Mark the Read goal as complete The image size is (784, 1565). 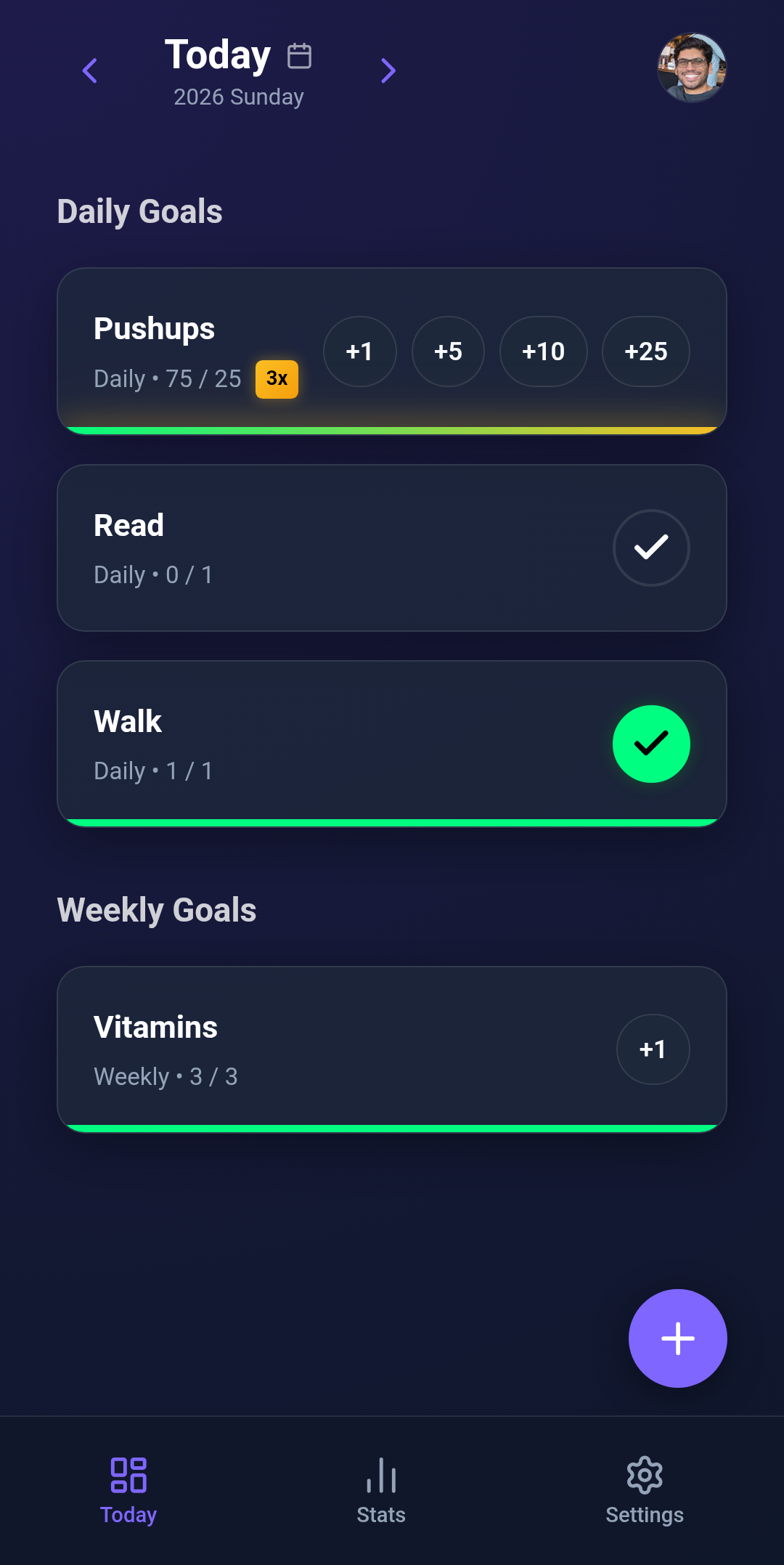coord(651,548)
